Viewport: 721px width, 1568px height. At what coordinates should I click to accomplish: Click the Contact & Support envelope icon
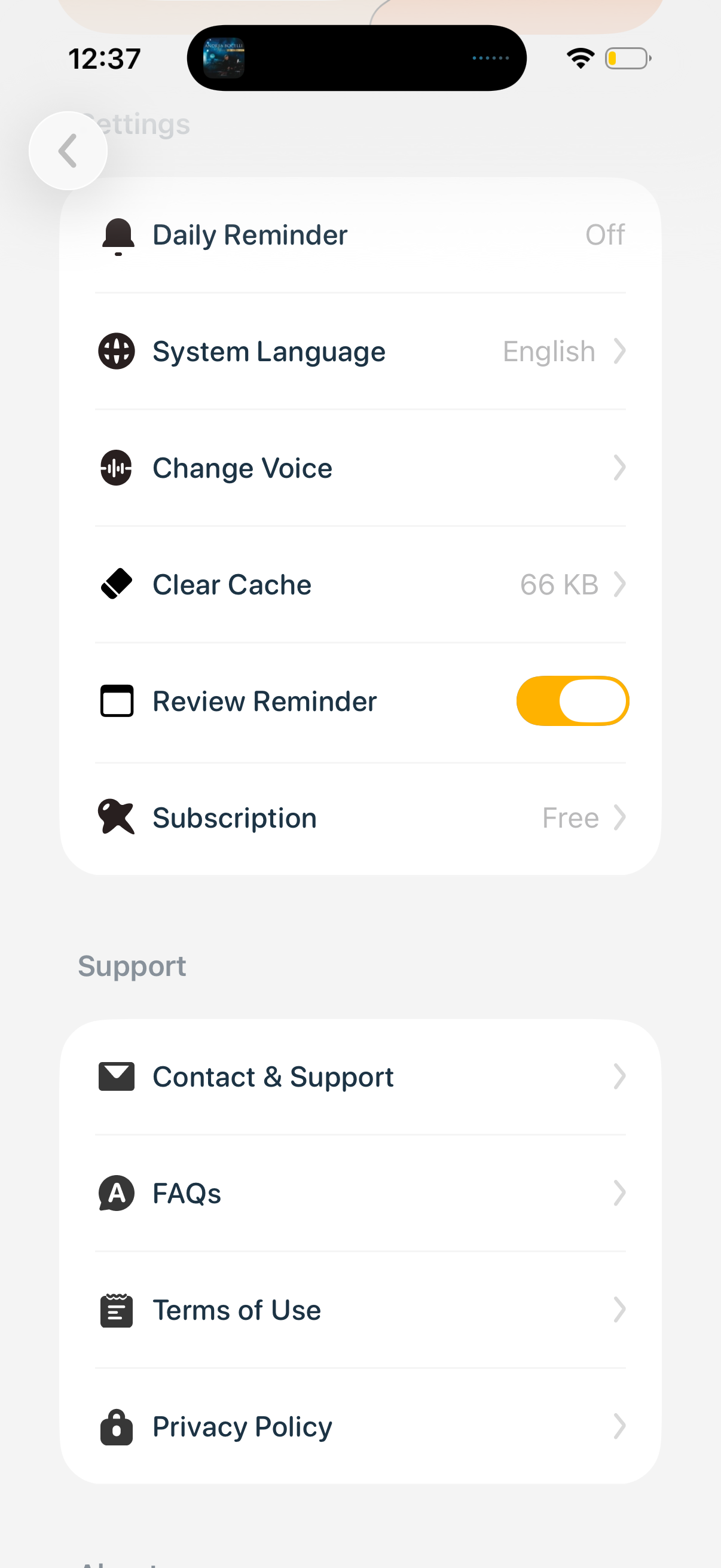click(116, 1076)
